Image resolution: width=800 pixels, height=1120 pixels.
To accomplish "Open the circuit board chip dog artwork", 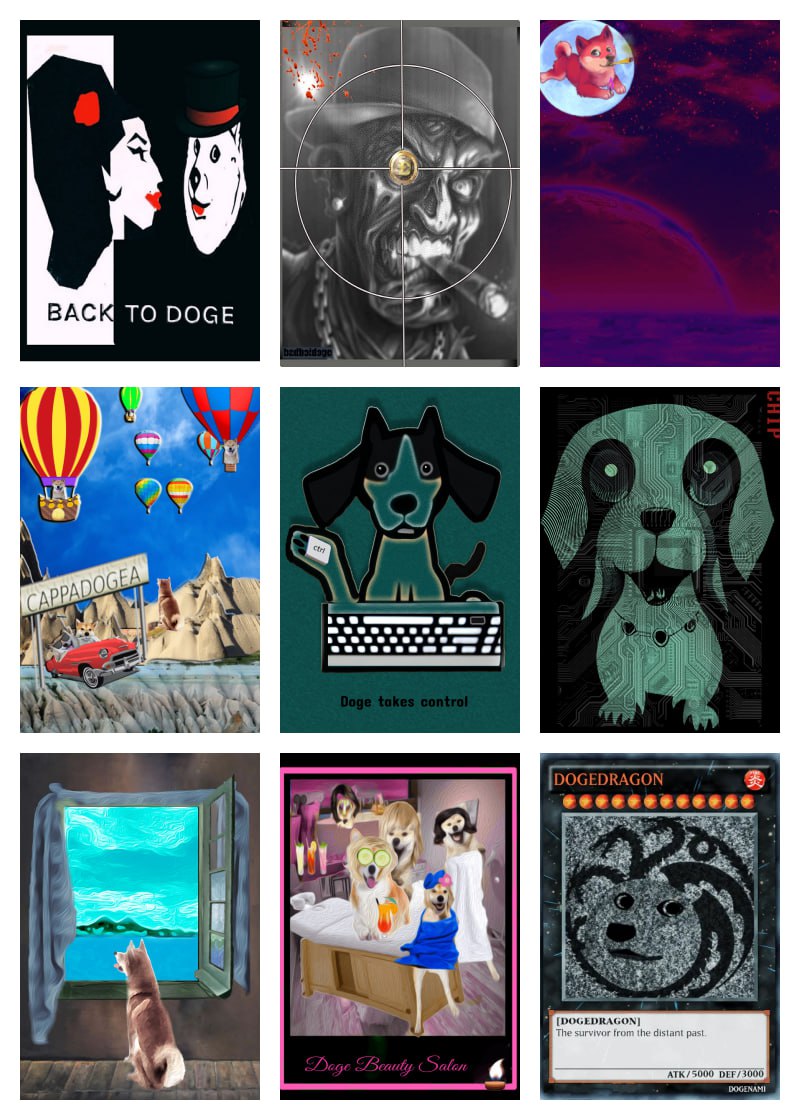I will (660, 560).
